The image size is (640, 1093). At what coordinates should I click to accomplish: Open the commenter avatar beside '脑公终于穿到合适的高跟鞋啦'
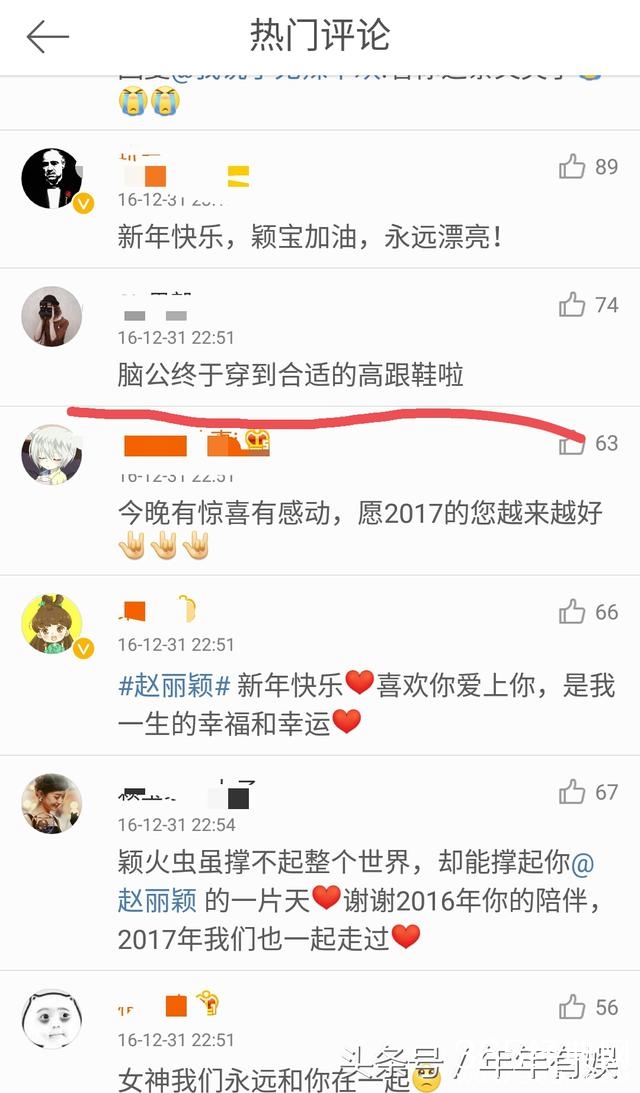pyautogui.click(x=52, y=316)
